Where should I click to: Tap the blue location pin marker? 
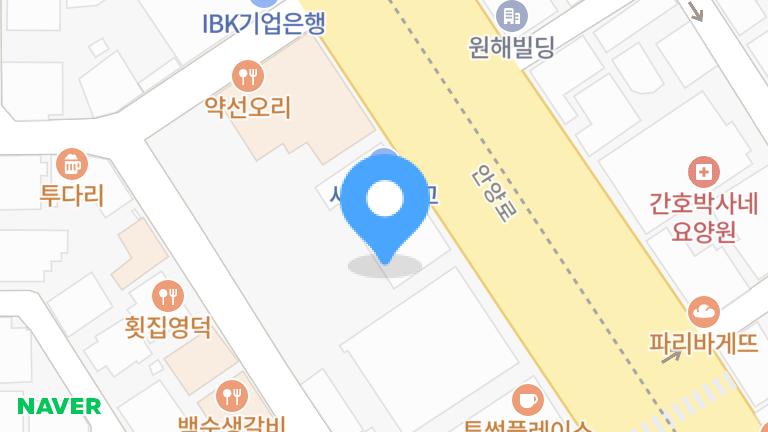(385, 203)
